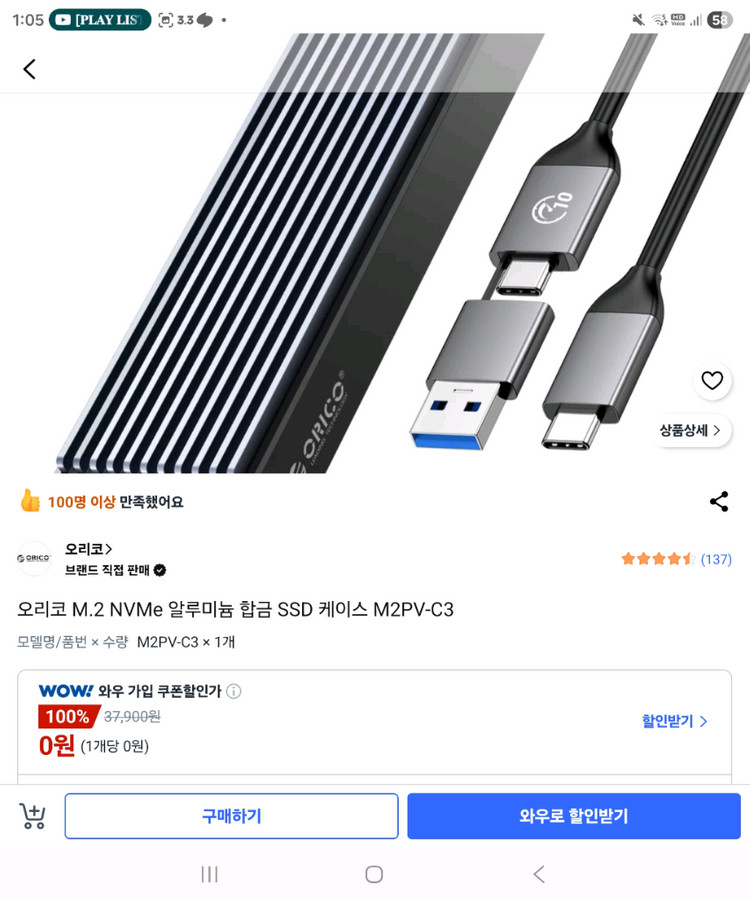Tap the share icon below the product image
750x900 pixels.
click(x=719, y=501)
